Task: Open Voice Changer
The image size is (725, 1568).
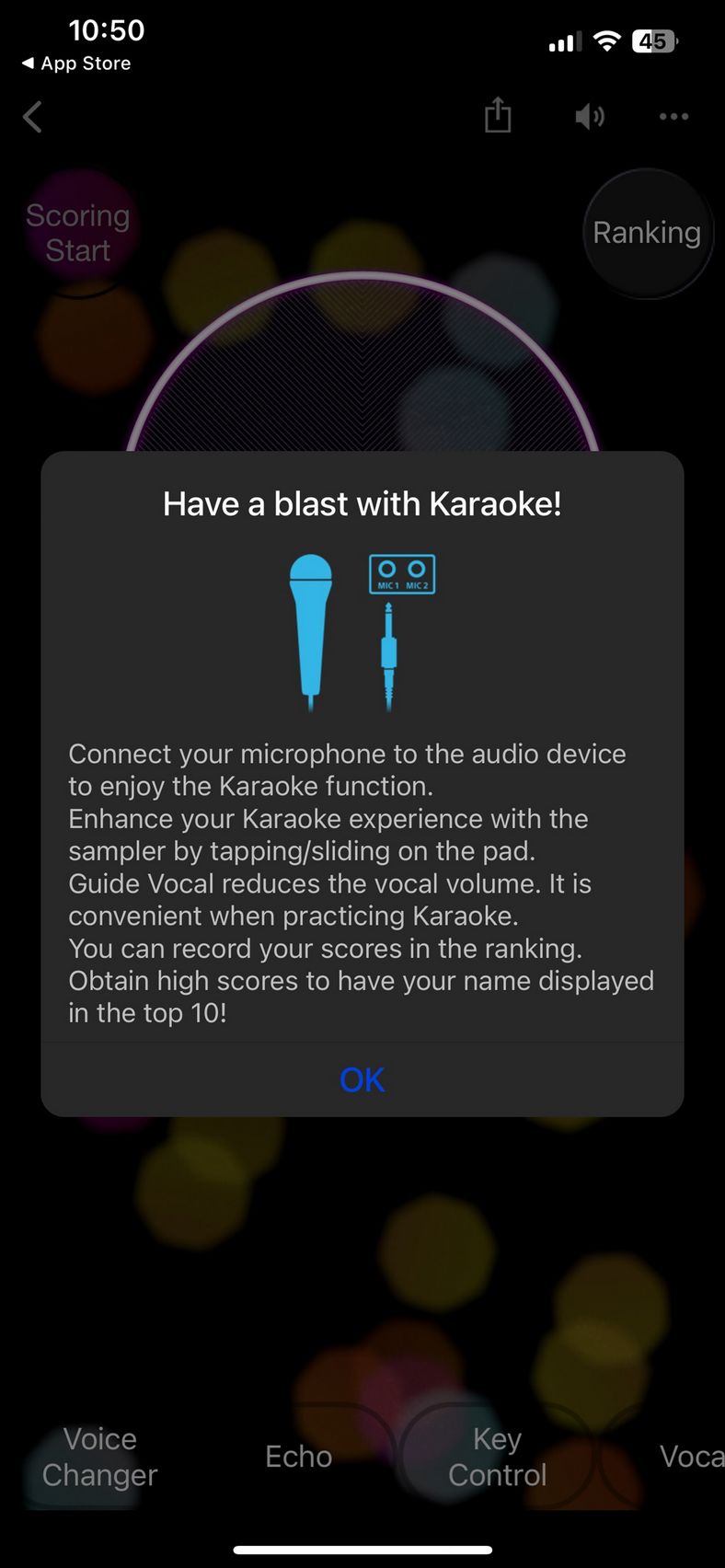Action: 99,1457
